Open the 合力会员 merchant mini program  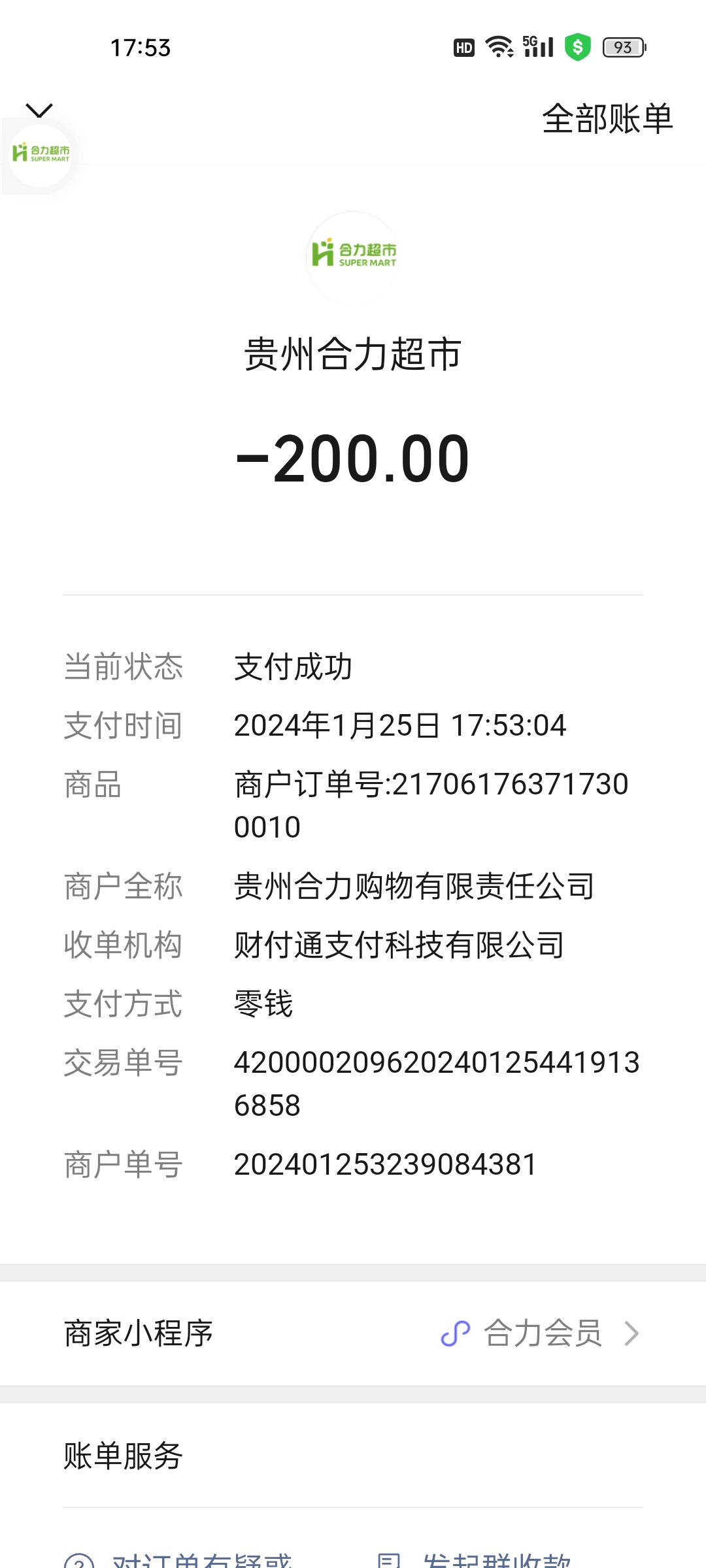coord(541,1333)
